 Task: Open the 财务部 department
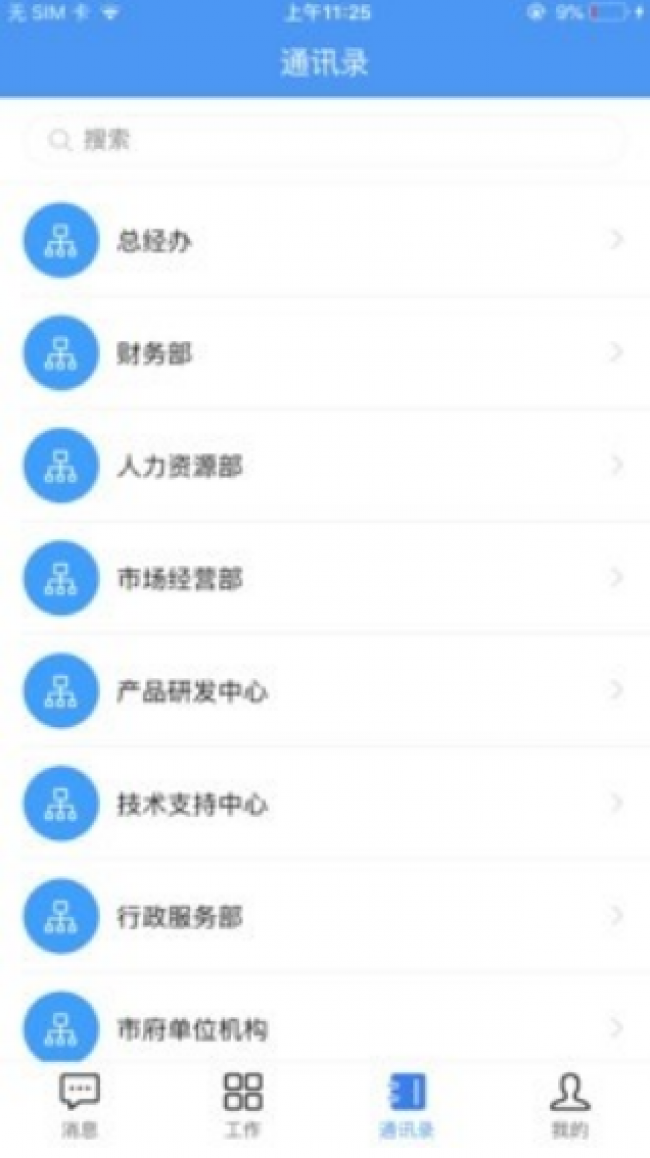(325, 353)
